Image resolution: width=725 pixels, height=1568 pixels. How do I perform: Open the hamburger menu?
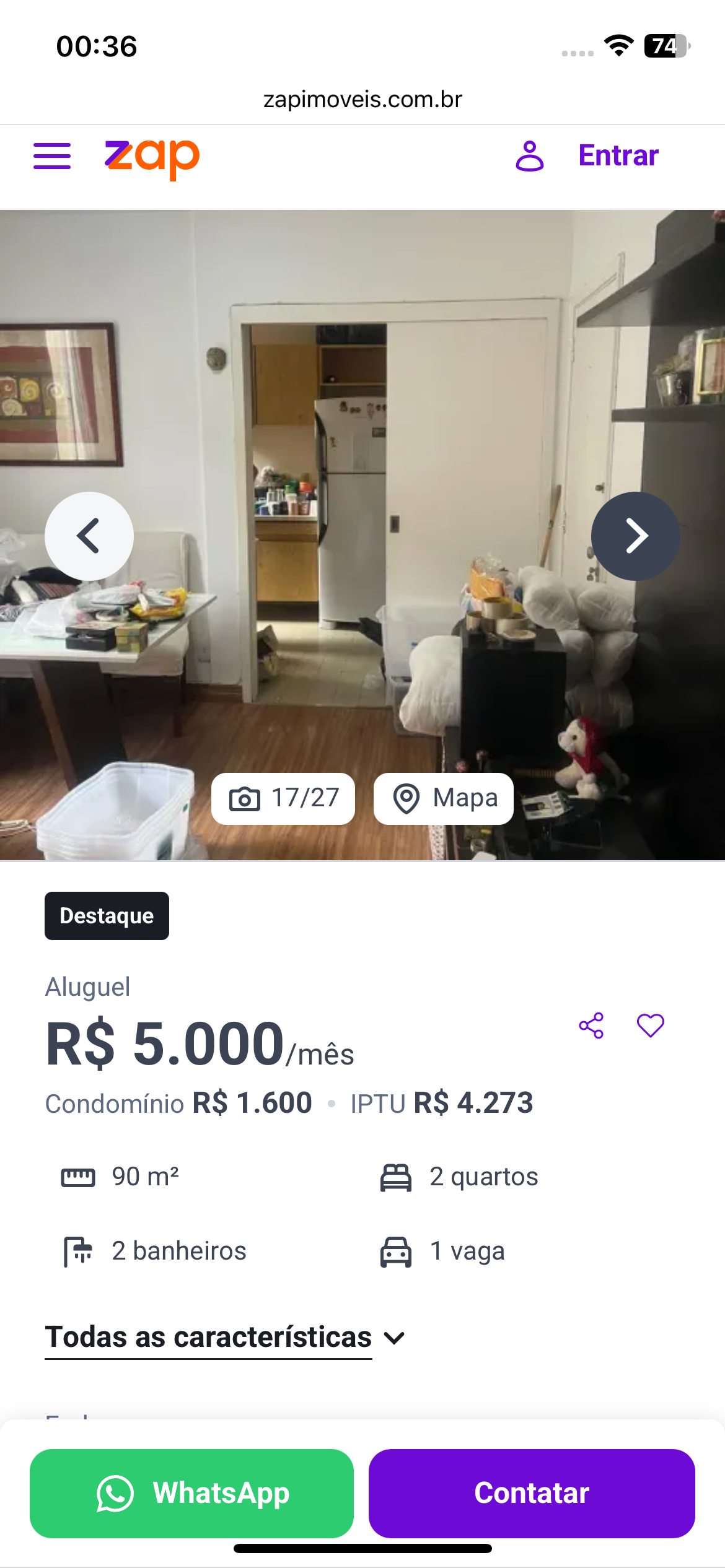[52, 155]
